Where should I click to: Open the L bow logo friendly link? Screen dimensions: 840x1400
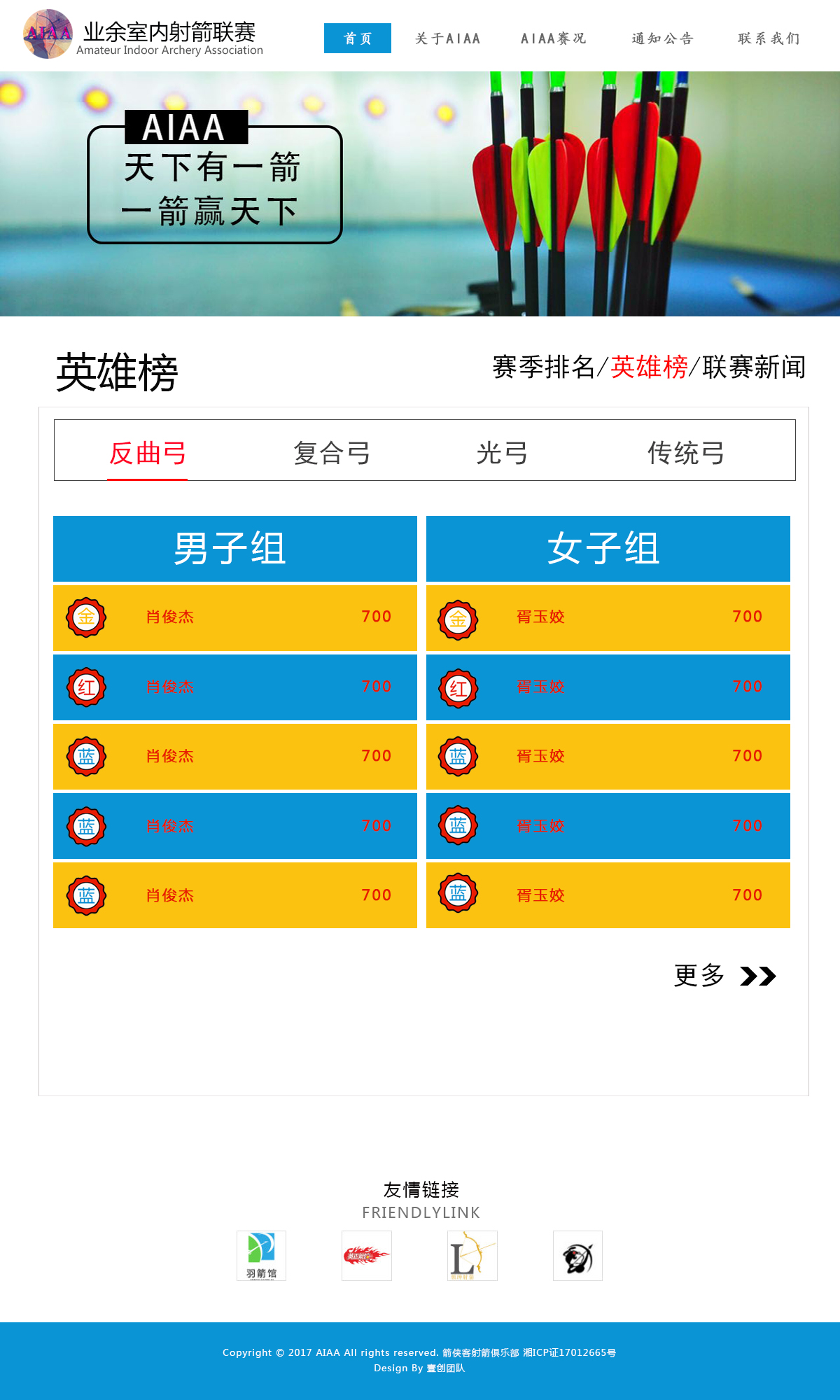click(472, 1256)
